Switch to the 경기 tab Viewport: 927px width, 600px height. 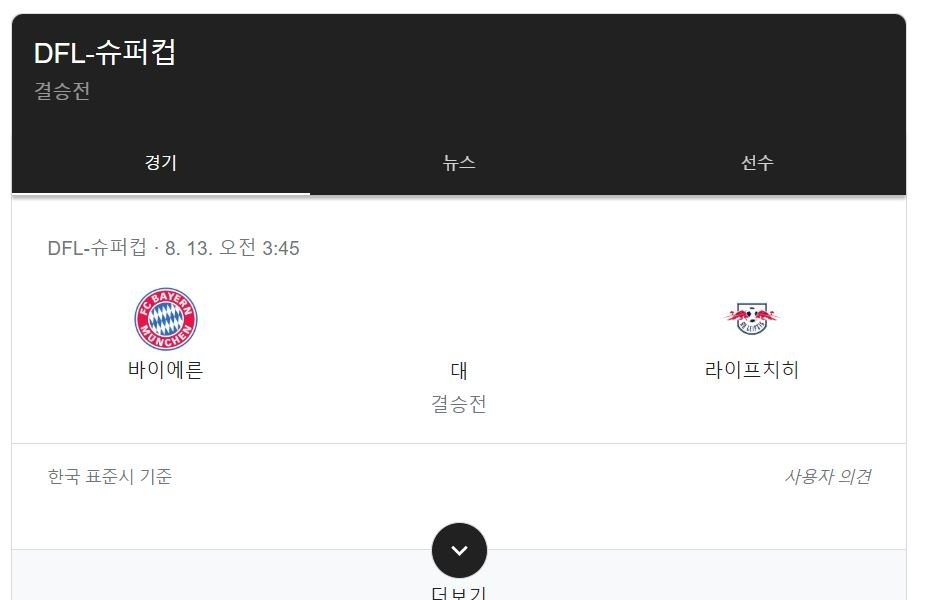[x=160, y=163]
